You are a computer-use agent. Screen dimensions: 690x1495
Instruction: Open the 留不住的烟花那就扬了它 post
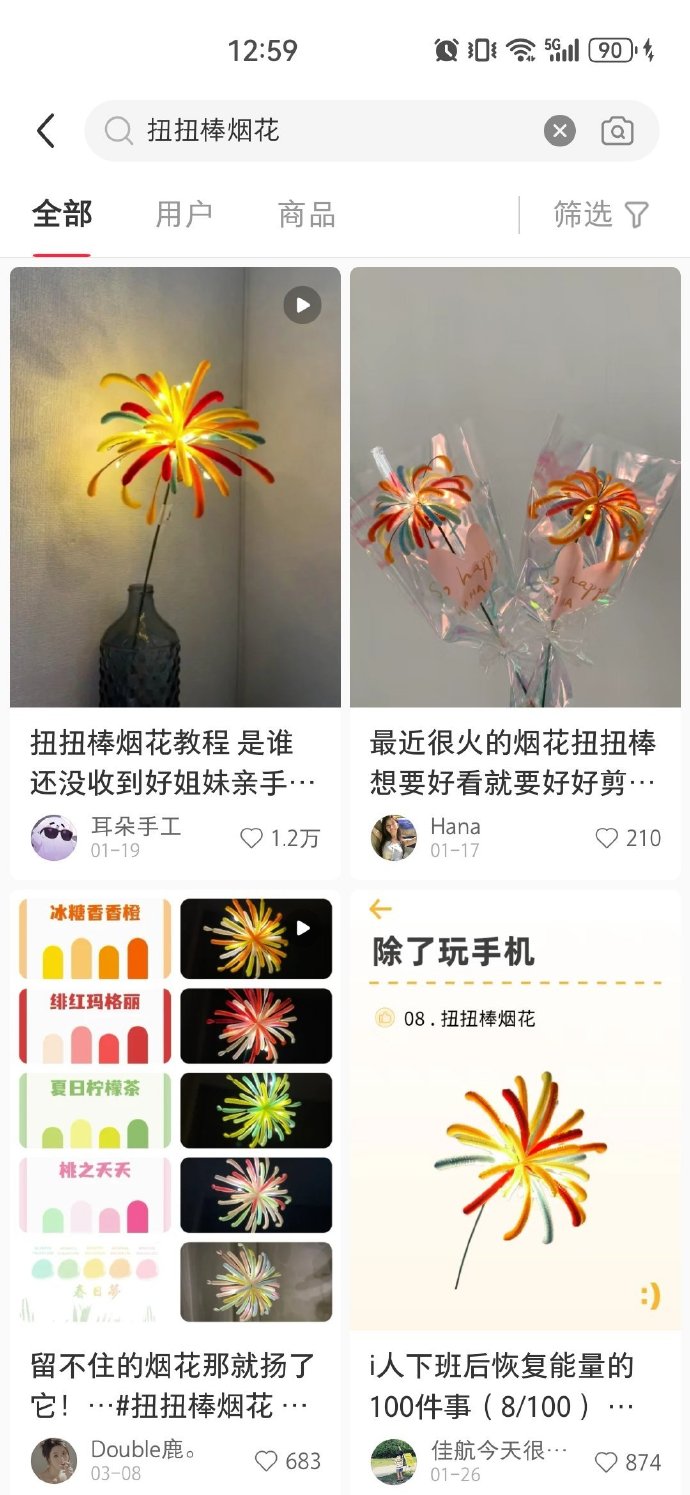coord(175,1110)
